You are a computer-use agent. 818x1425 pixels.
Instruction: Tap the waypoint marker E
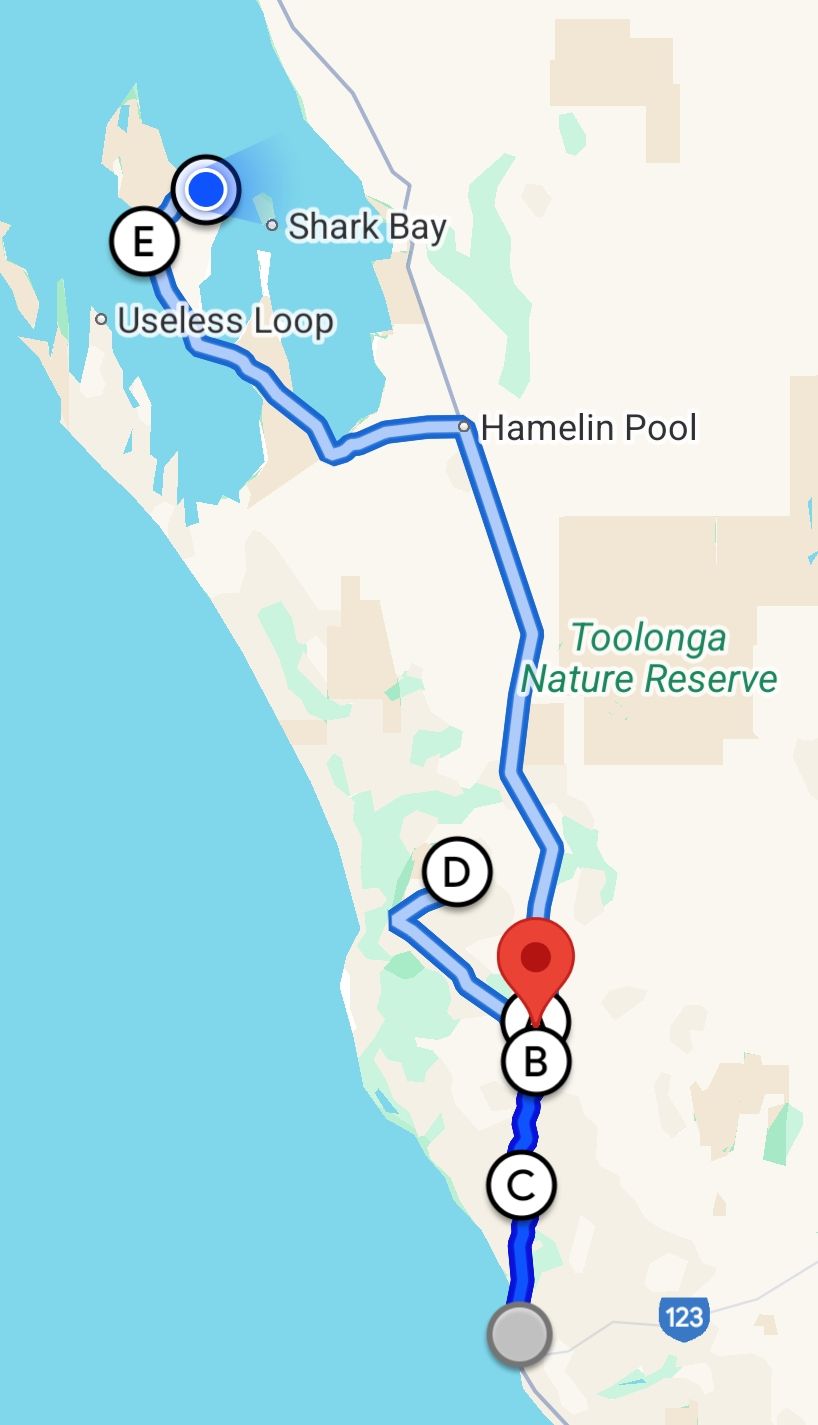pos(144,242)
